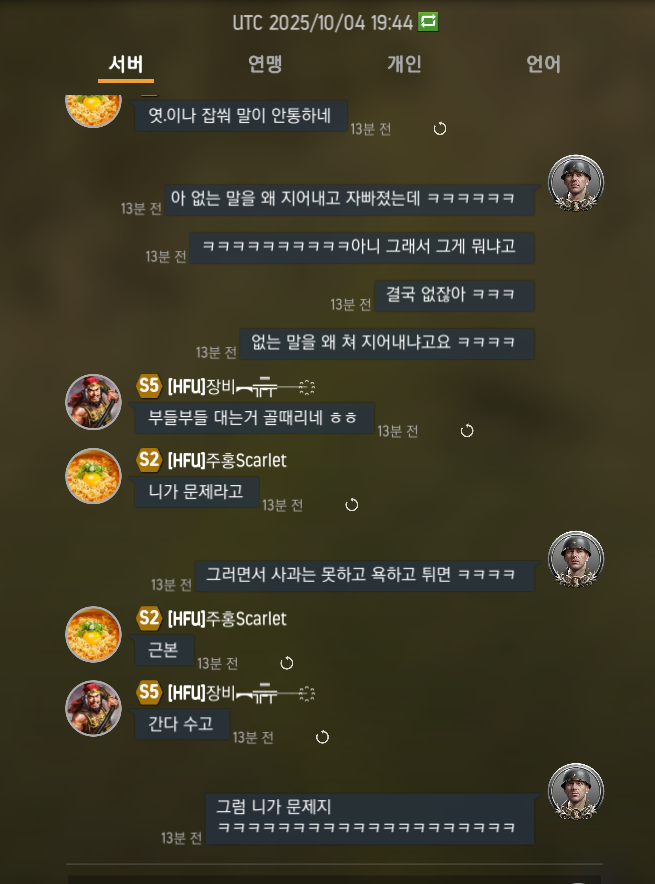Translate the 니가 문제라고 message
Screen dimensions: 655x884
(x=351, y=505)
